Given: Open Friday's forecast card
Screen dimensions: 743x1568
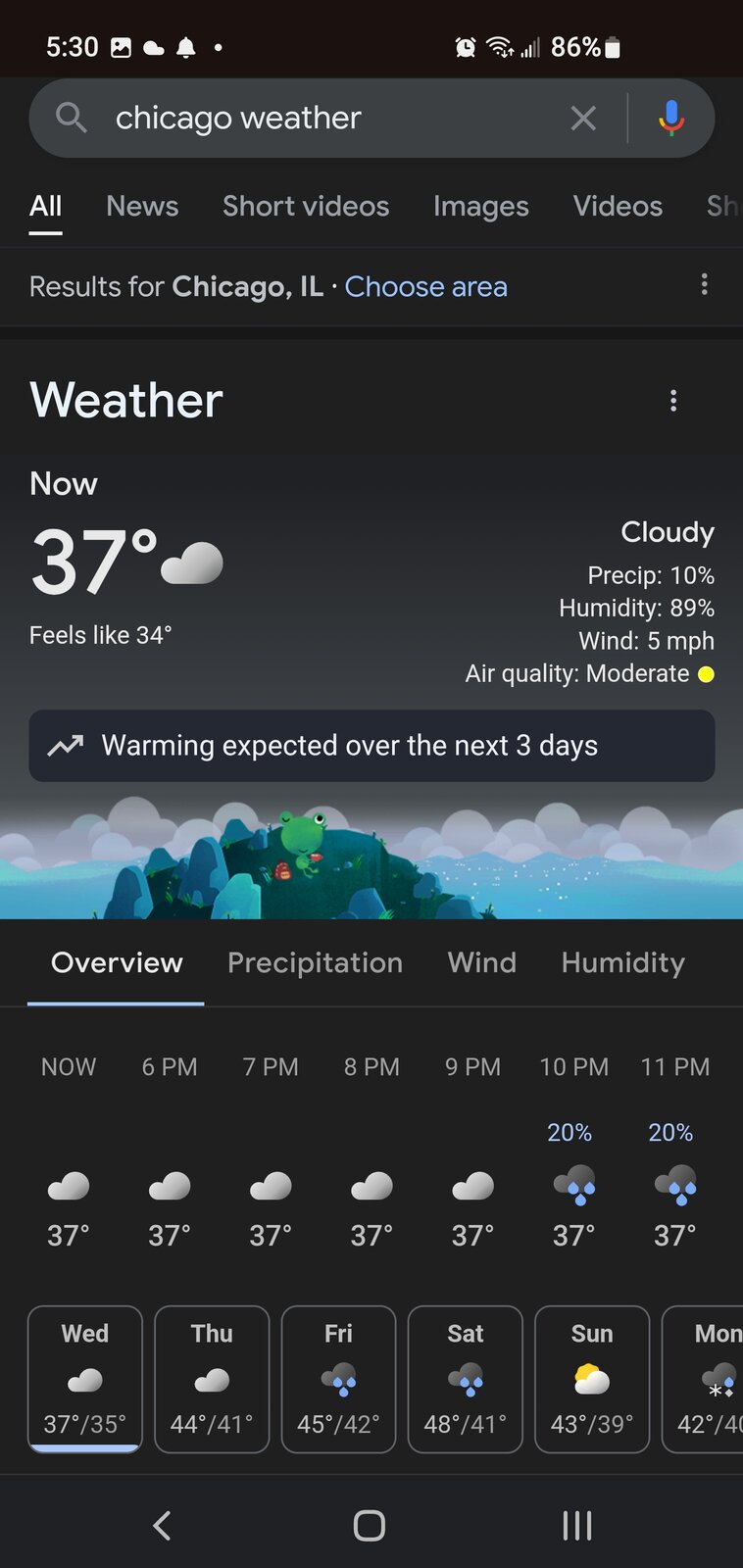Looking at the screenshot, I should tap(338, 1379).
